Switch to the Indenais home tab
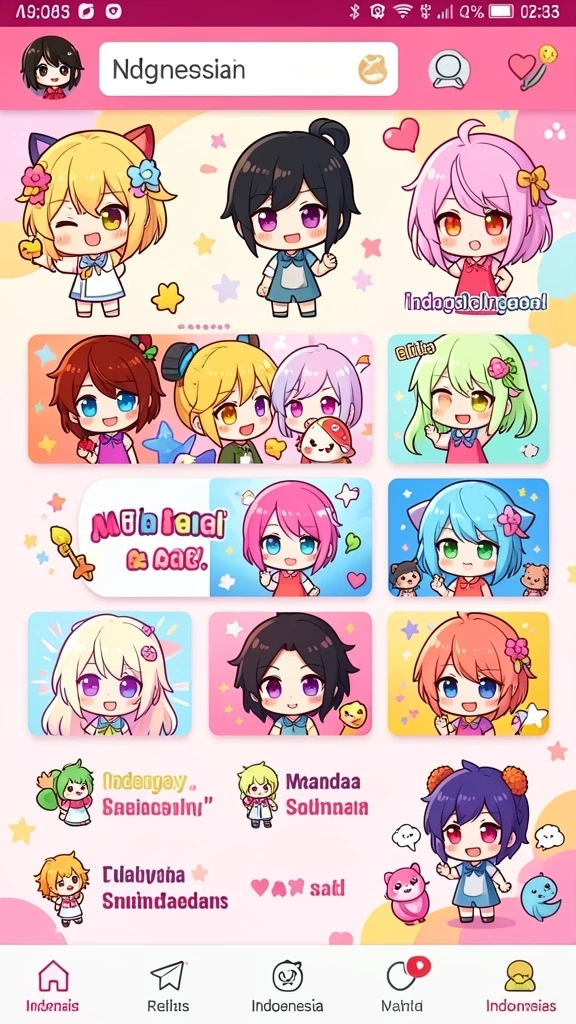 coord(53,986)
